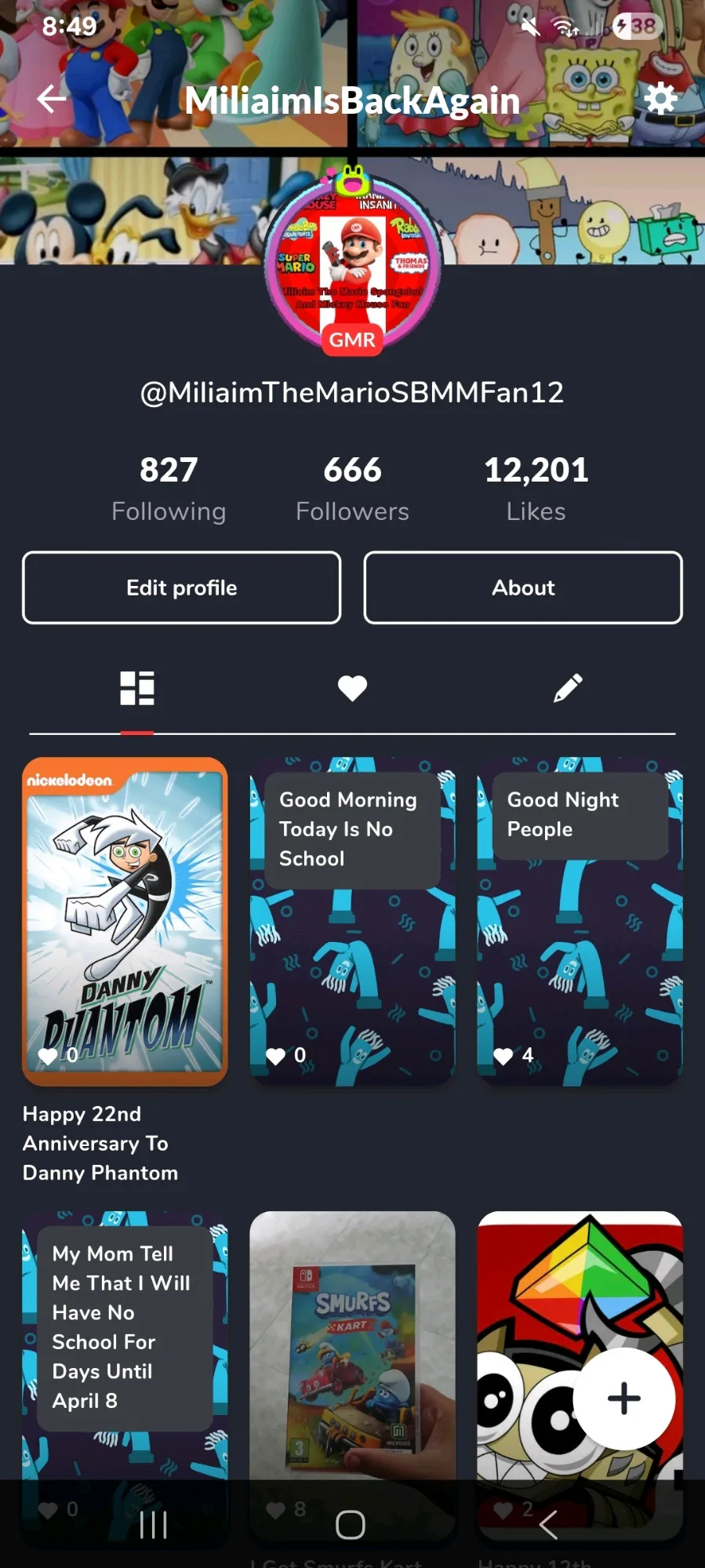View the Followers list
The width and height of the screenshot is (705, 1568).
pyautogui.click(x=352, y=489)
